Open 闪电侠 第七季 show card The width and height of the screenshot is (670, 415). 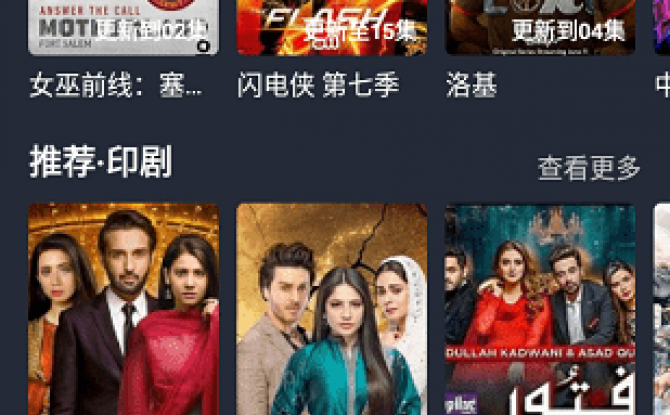click(x=331, y=30)
